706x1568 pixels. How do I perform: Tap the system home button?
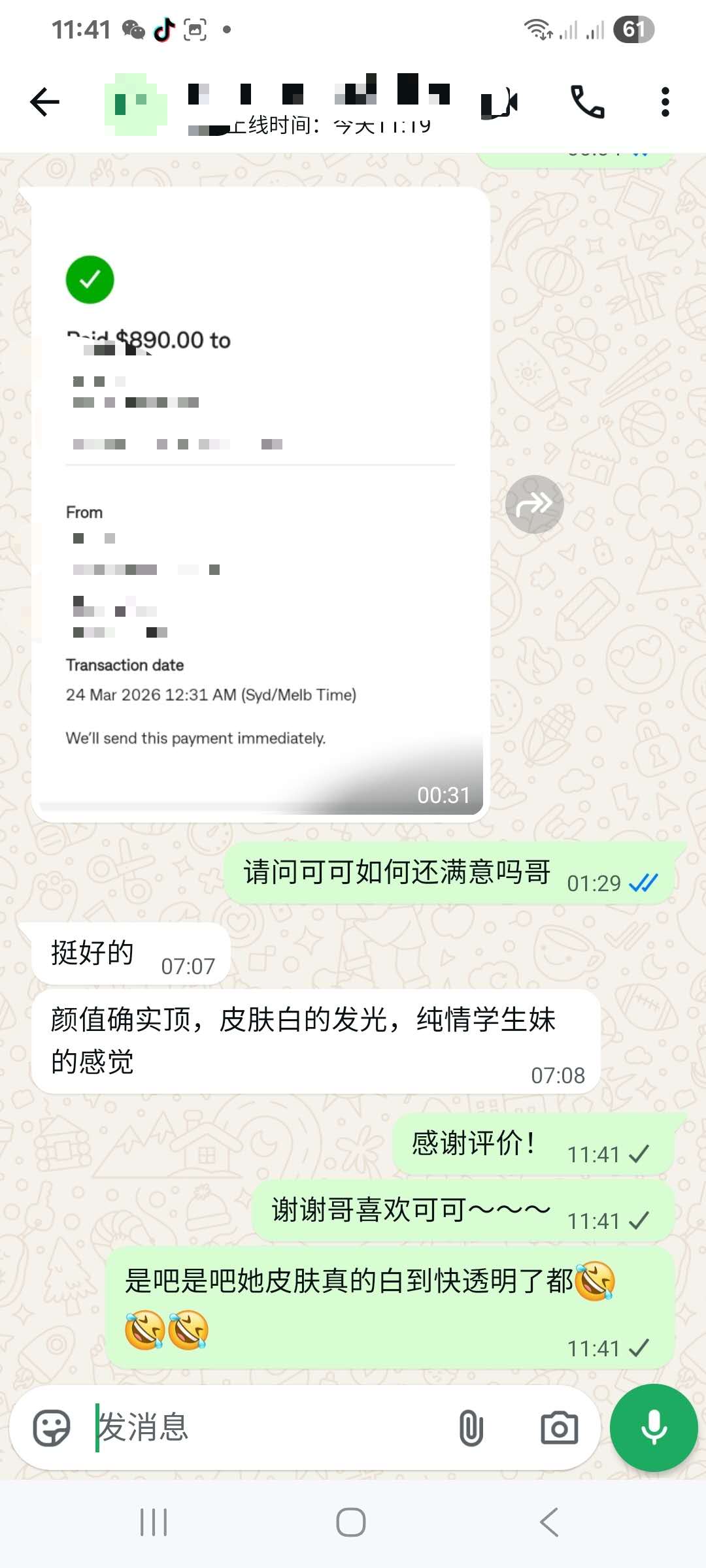351,1522
